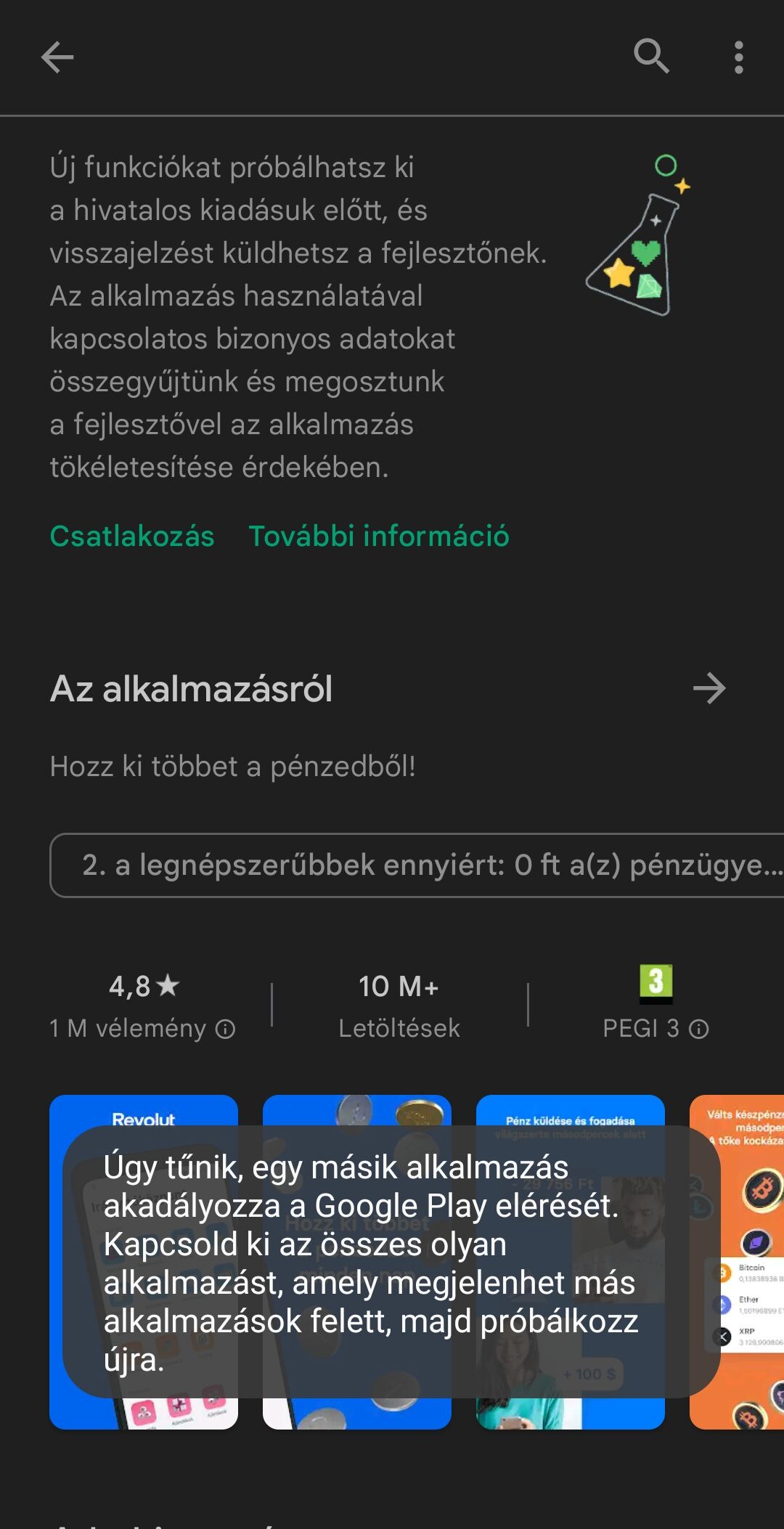Image resolution: width=784 pixels, height=1529 pixels.
Task: Open the second screenshot with coins
Action: tap(357, 1262)
